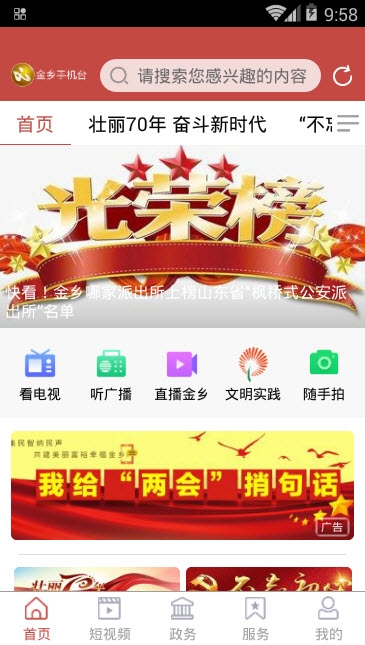
Task: Open the red party emblem card
Action: (x=269, y=579)
